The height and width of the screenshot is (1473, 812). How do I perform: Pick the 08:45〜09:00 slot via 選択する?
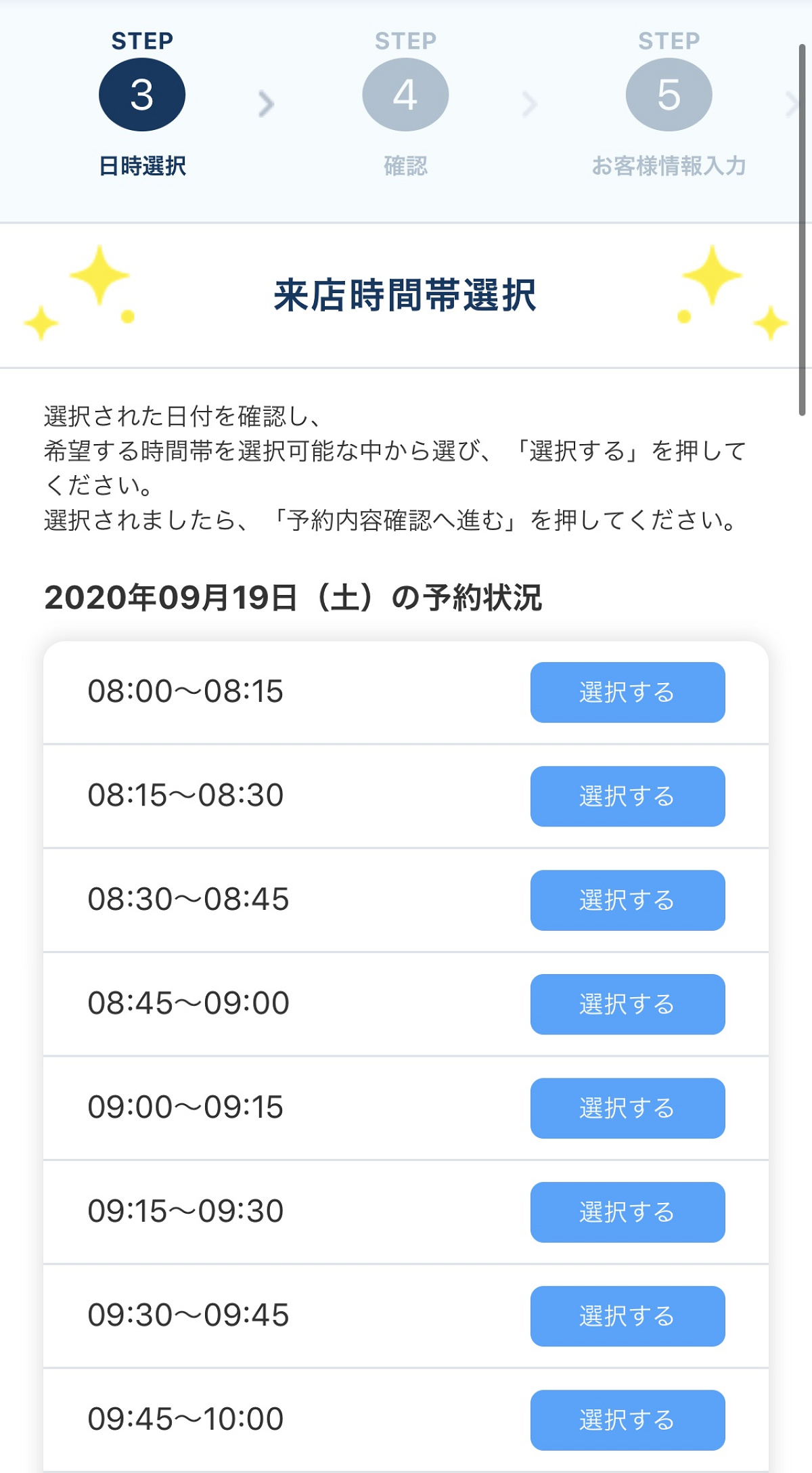[x=627, y=1005]
